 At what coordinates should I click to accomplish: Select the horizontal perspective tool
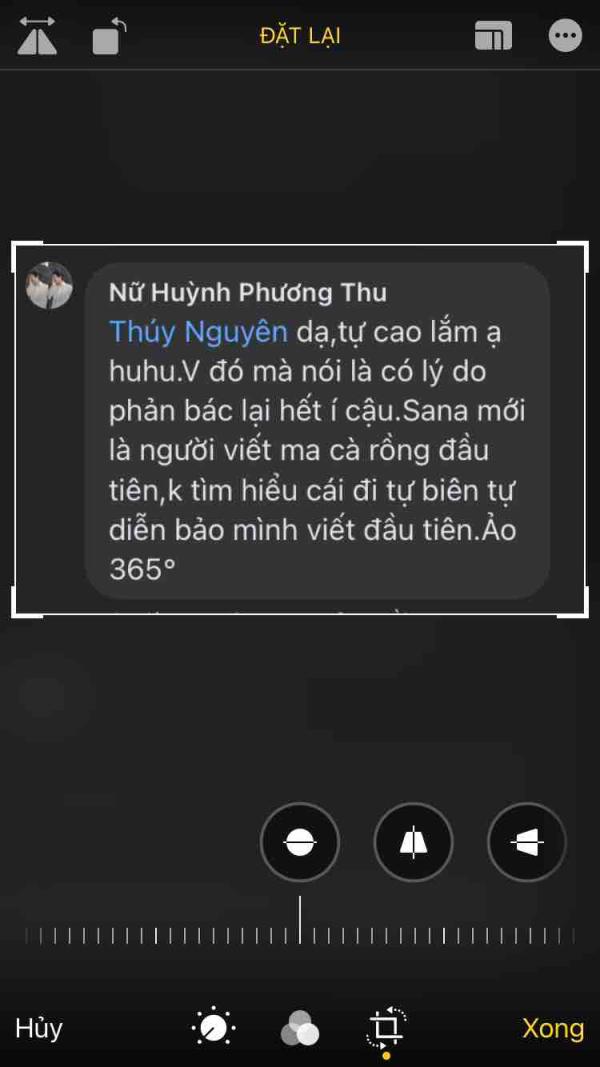tap(527, 842)
